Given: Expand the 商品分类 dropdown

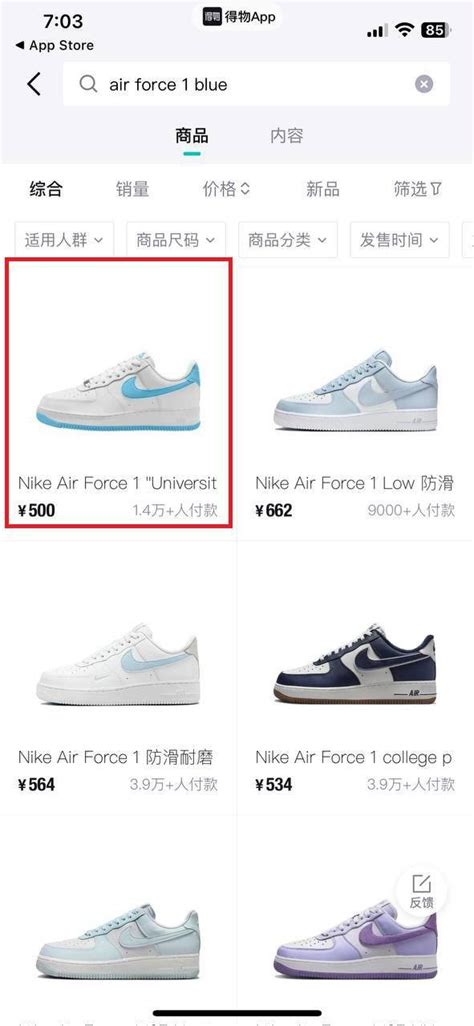Looking at the screenshot, I should (288, 240).
